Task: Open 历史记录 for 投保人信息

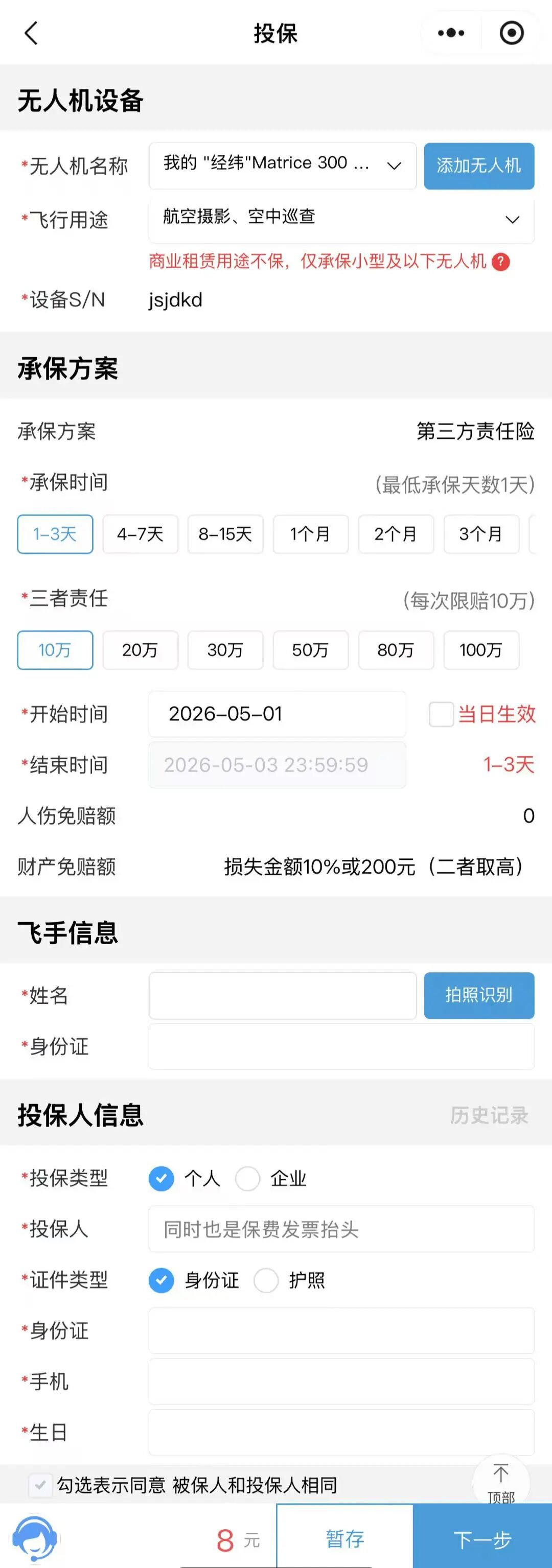Action: coord(489,1115)
